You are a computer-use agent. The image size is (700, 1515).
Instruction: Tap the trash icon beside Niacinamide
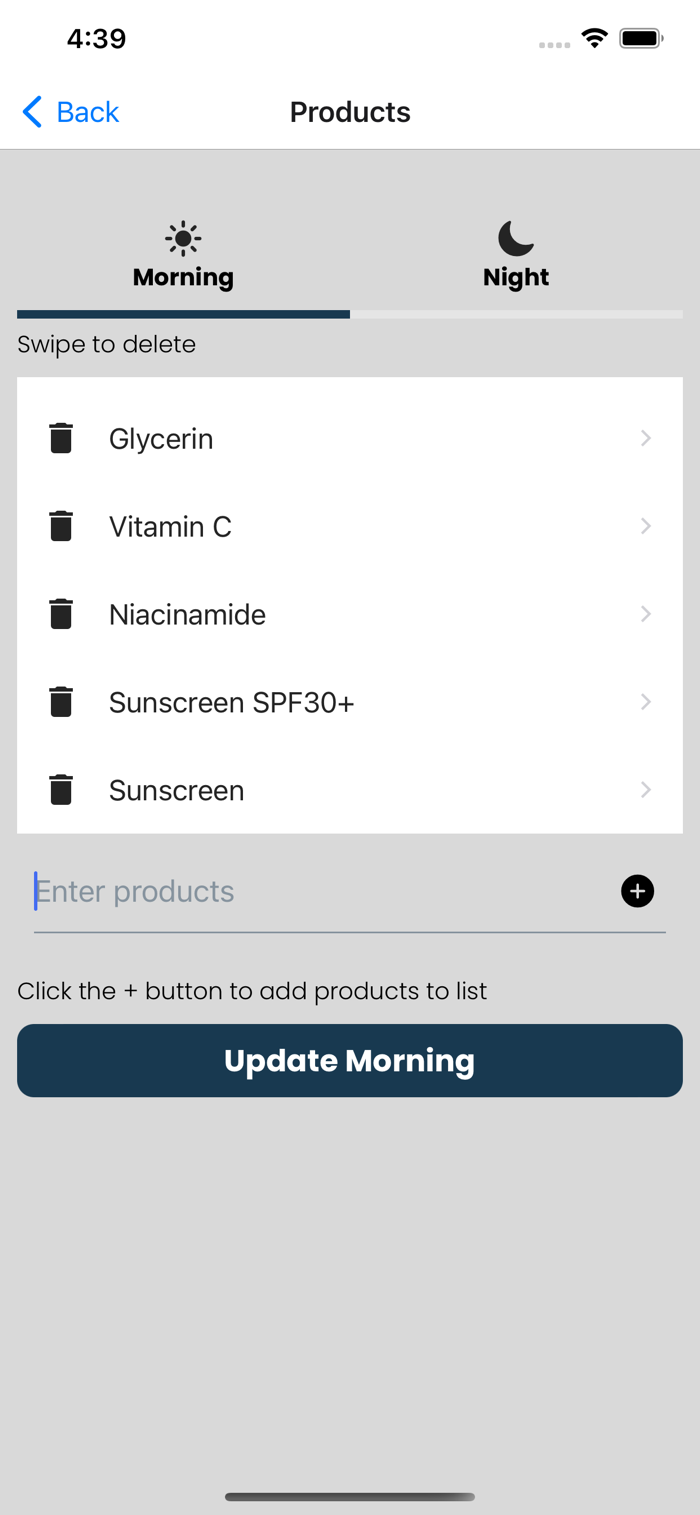click(x=61, y=614)
